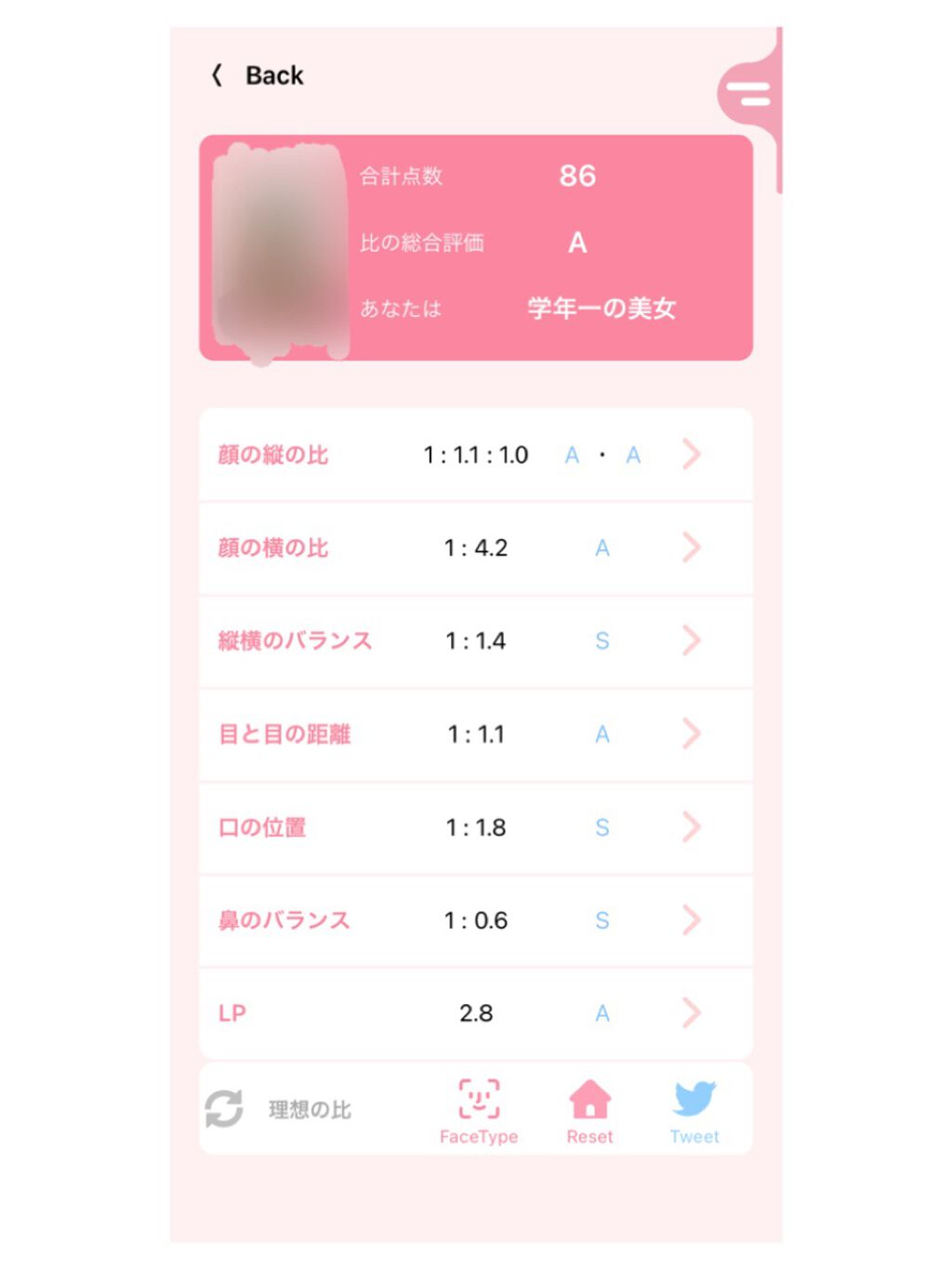
Task: Open details for 目と目の距離
Action: pos(692,734)
